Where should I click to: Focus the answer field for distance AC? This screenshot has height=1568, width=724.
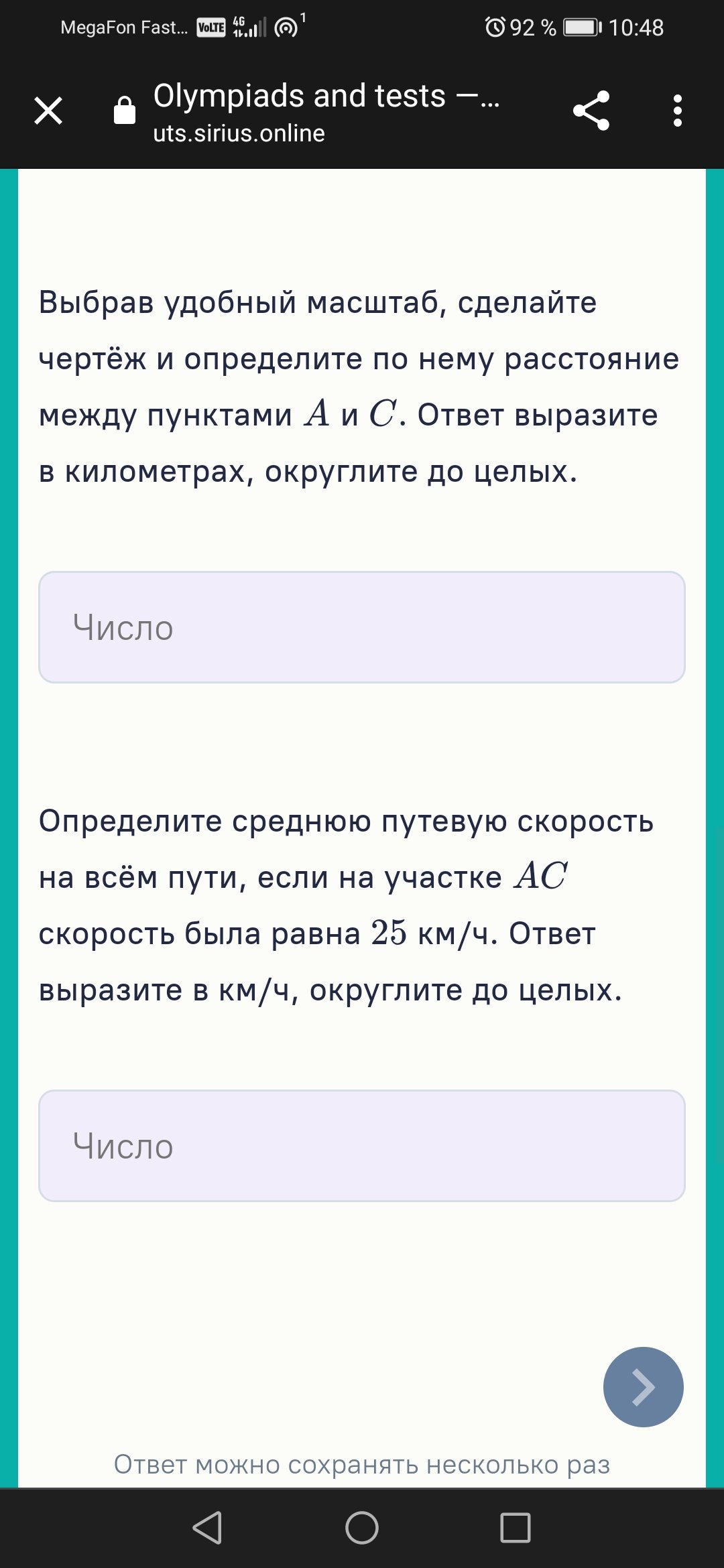[x=362, y=627]
